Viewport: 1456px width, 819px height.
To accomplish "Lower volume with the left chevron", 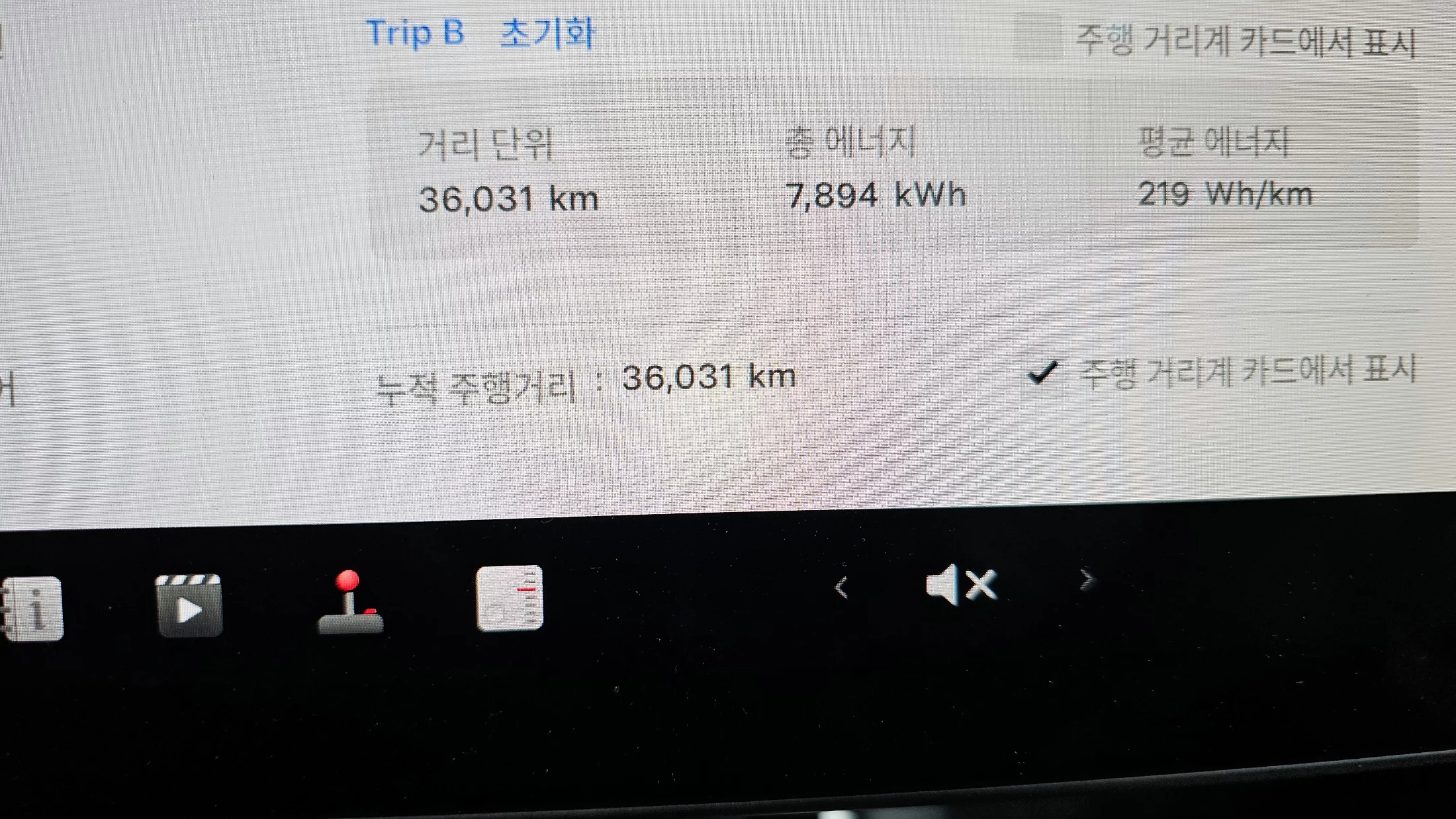I will pos(842,587).
